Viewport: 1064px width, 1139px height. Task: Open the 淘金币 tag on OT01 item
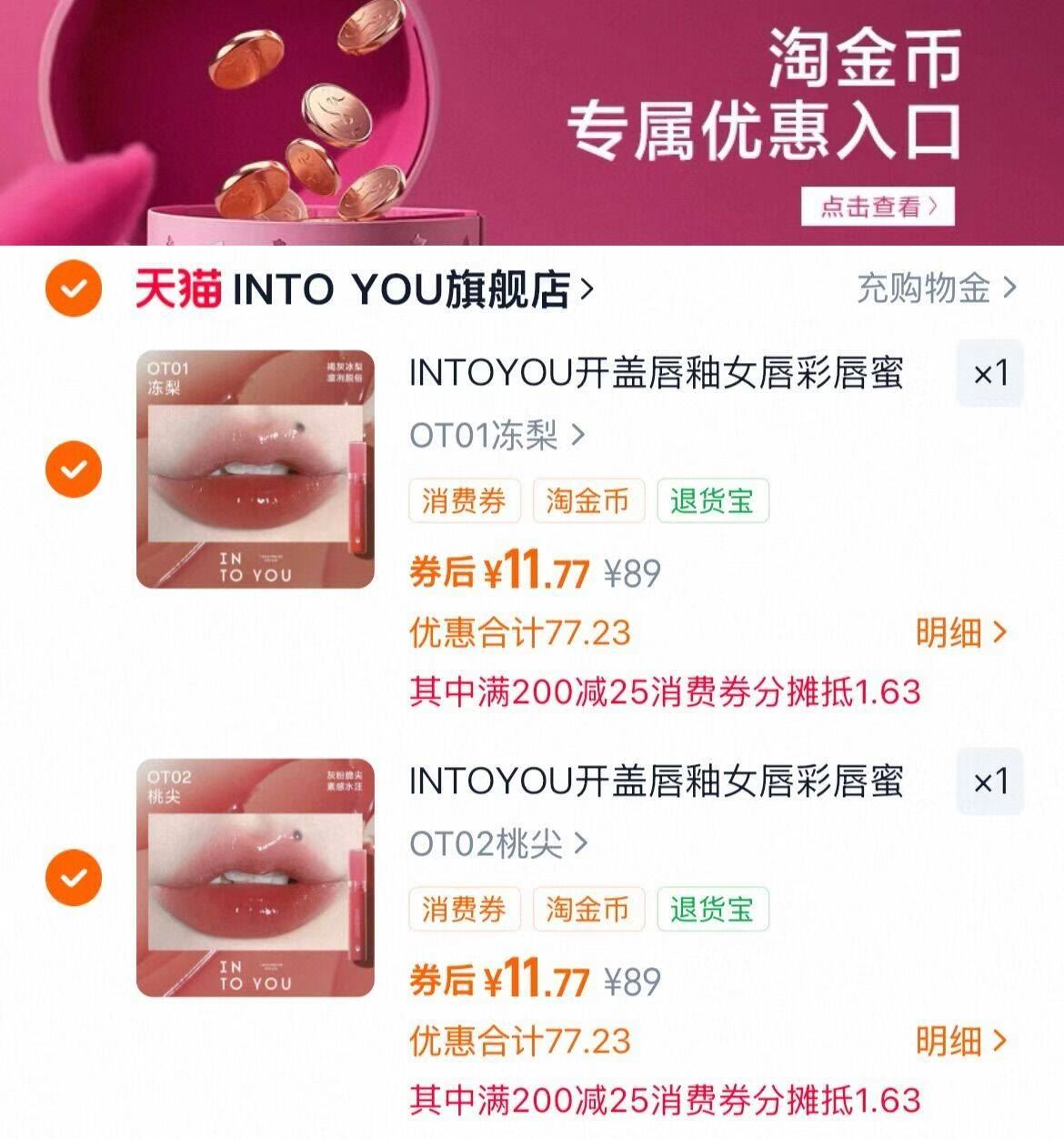588,500
